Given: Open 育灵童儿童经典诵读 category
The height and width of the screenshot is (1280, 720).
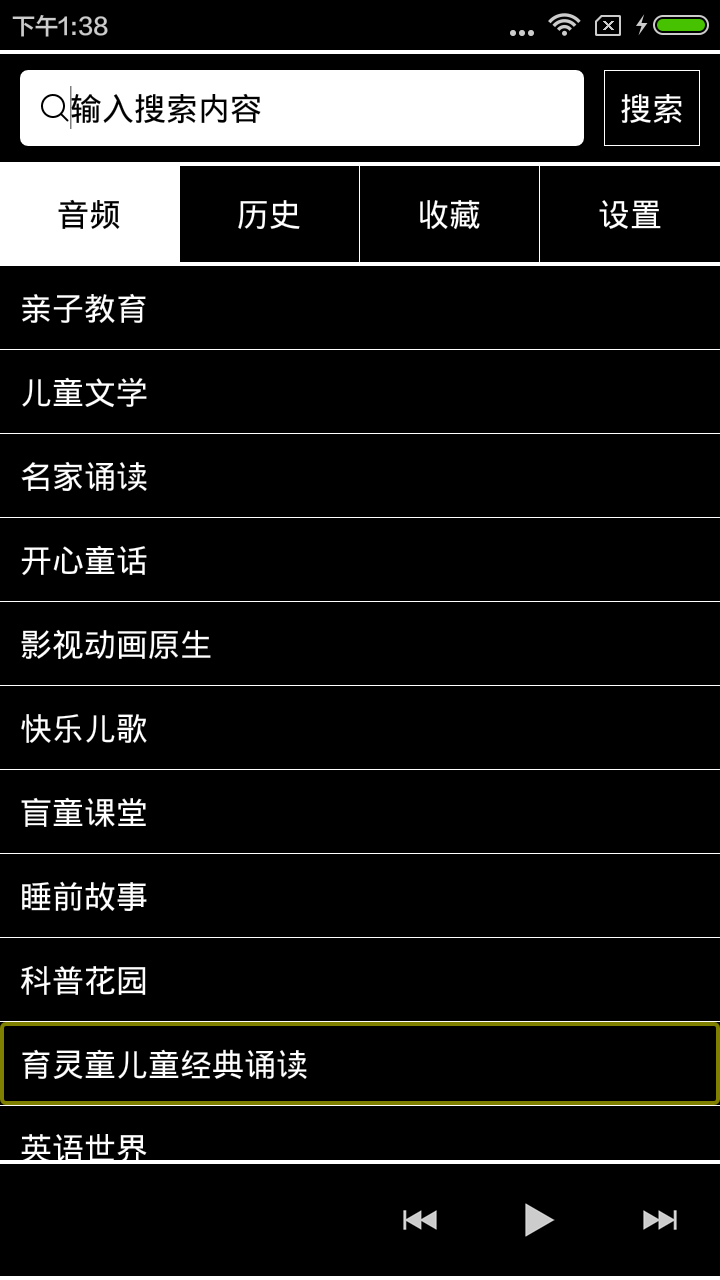Looking at the screenshot, I should pyautogui.click(x=360, y=1064).
